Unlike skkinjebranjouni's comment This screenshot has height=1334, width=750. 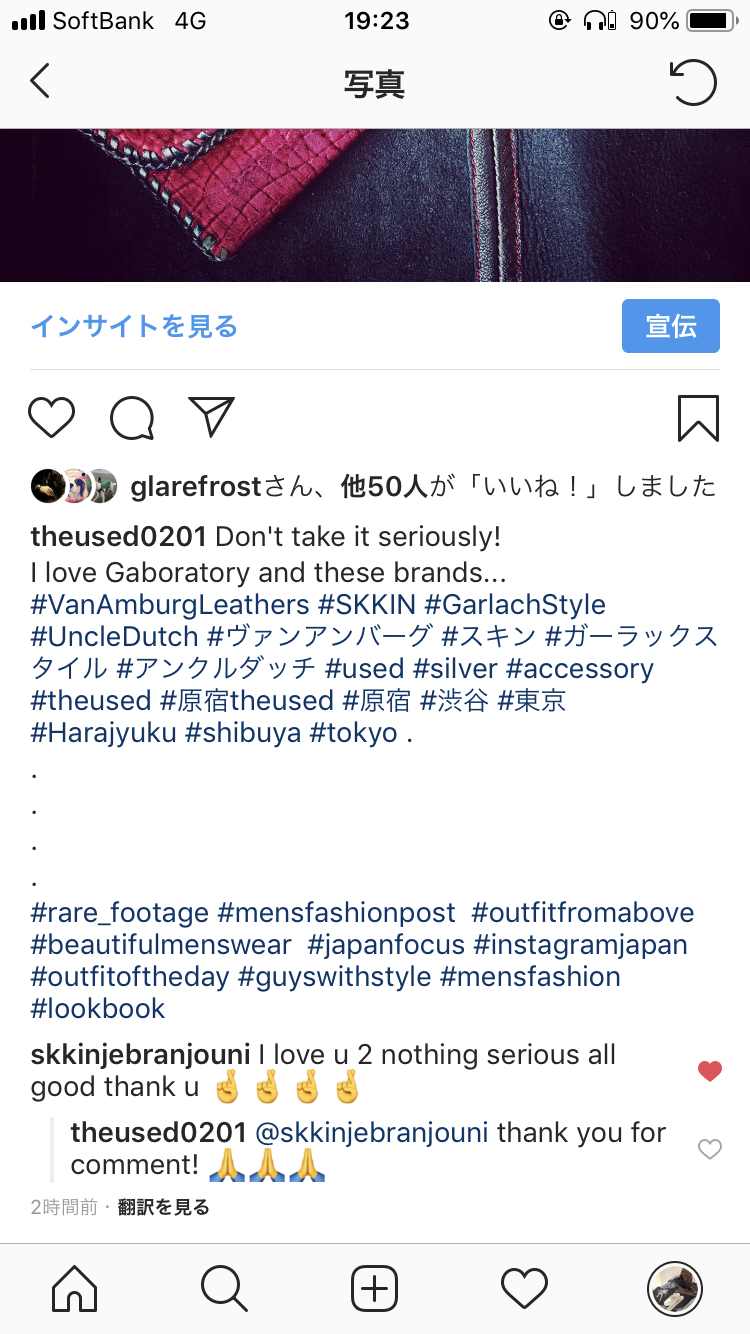709,1071
